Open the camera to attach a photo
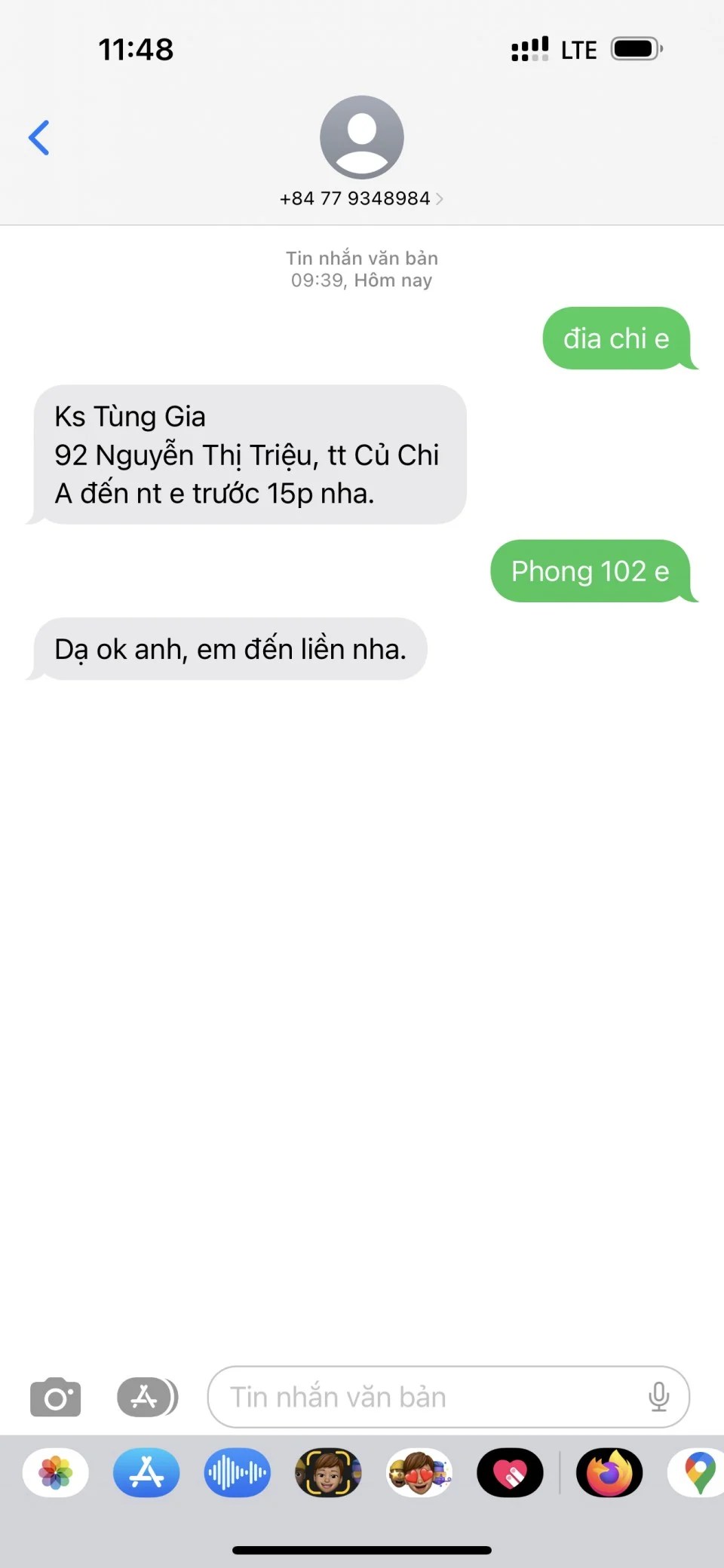724x1568 pixels. pyautogui.click(x=55, y=1397)
